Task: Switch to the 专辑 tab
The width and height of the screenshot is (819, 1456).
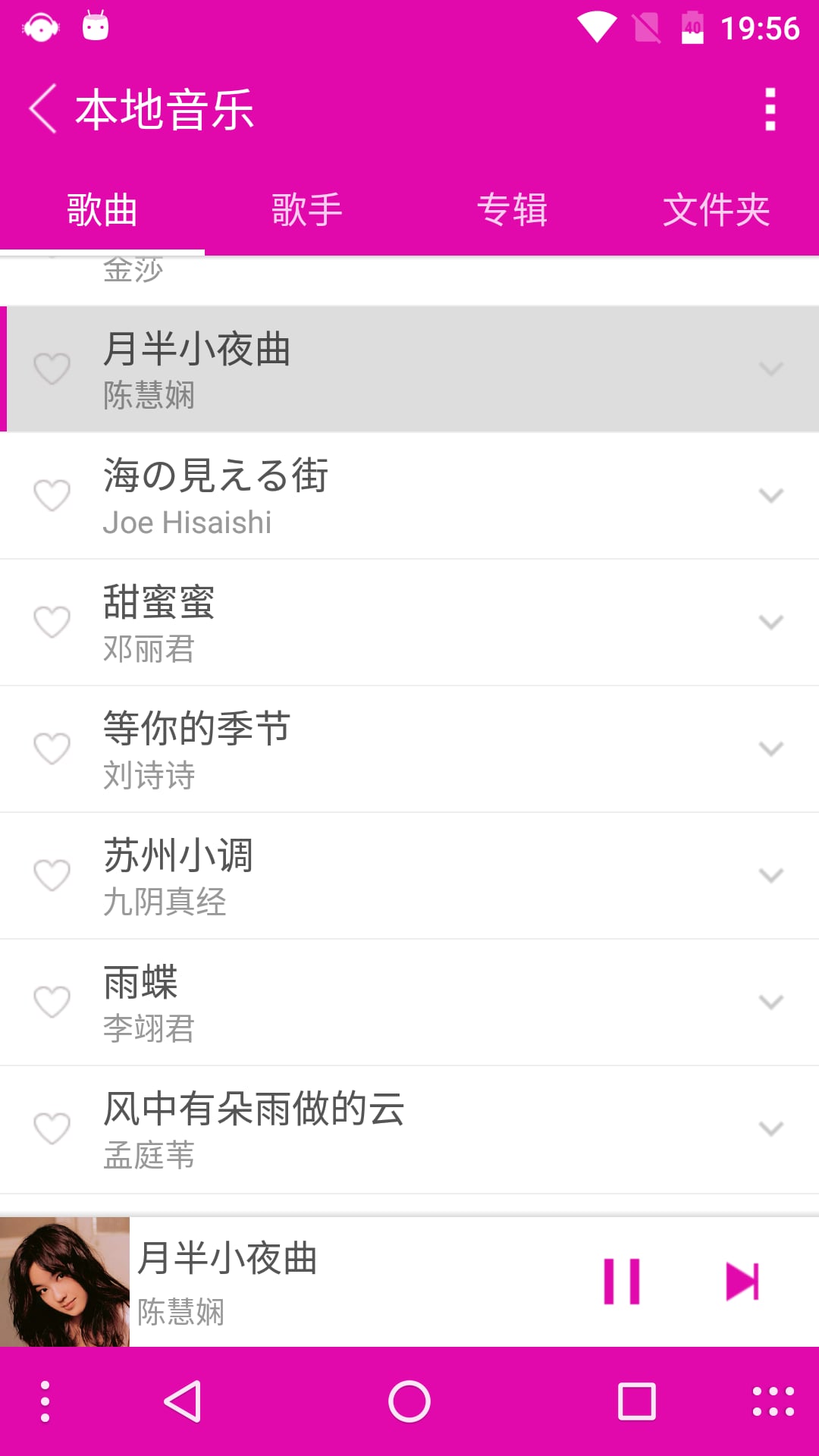Action: point(512,210)
